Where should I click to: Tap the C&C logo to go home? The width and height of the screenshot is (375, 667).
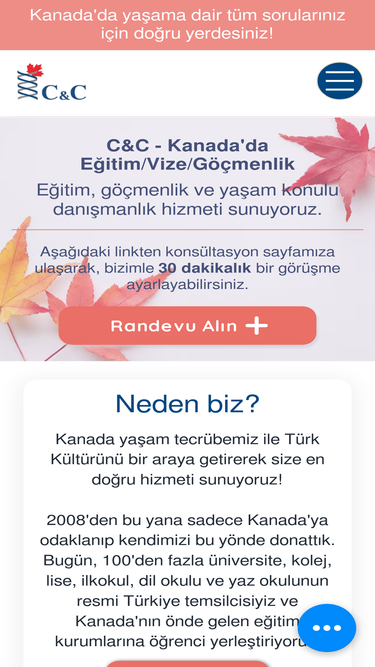click(x=52, y=82)
